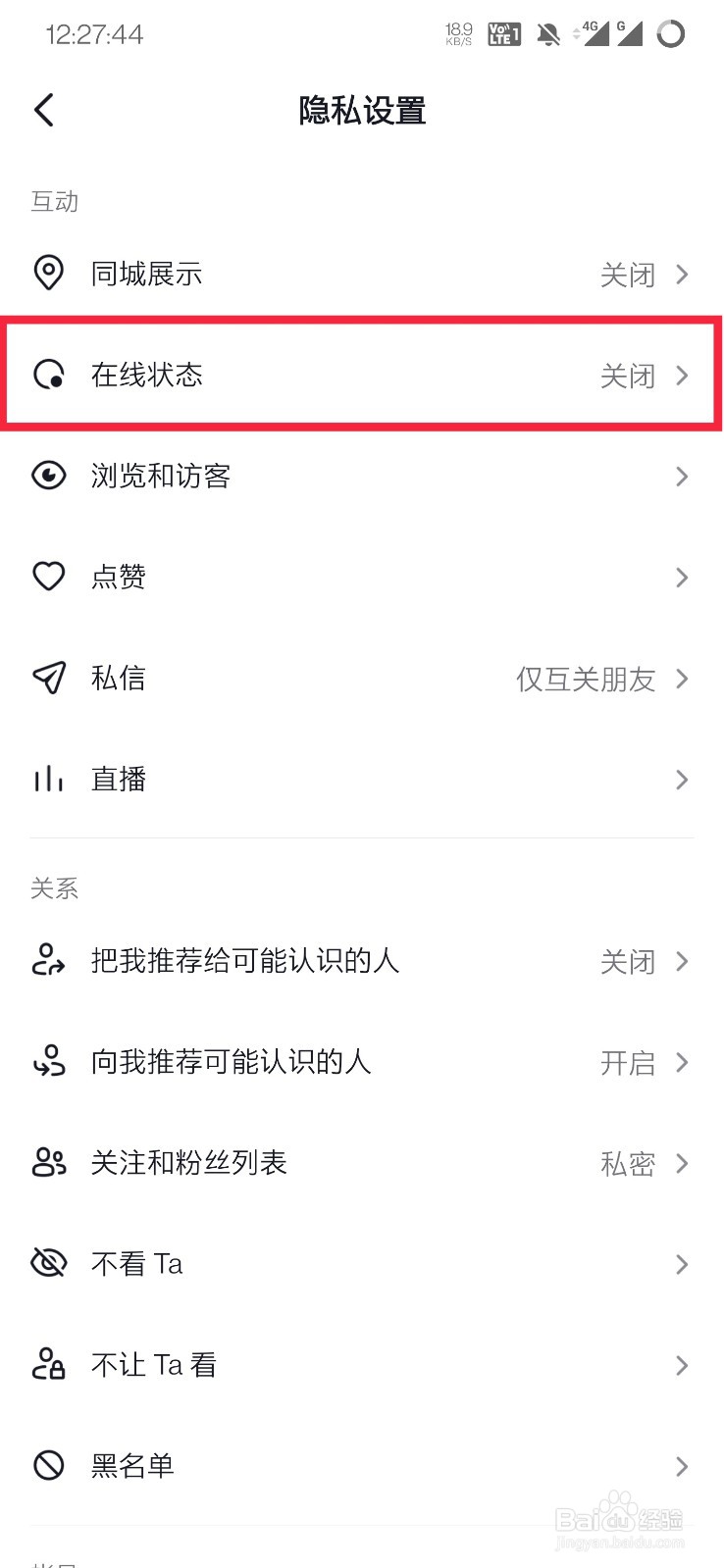This screenshot has width=724, height=1568.
Task: Tap the mobile signal indicator in status bar
Action: [593, 32]
